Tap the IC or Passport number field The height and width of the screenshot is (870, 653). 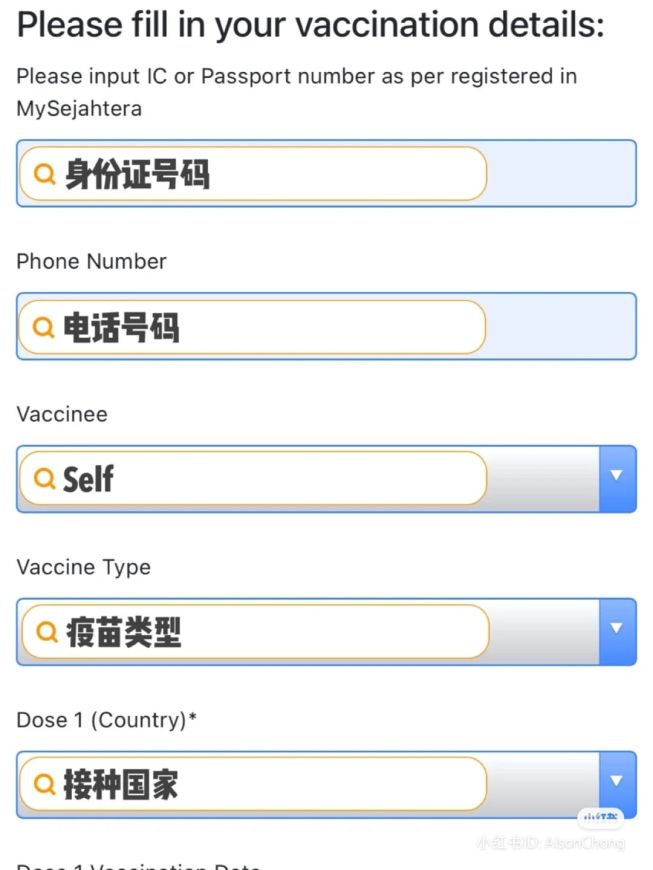click(x=326, y=174)
